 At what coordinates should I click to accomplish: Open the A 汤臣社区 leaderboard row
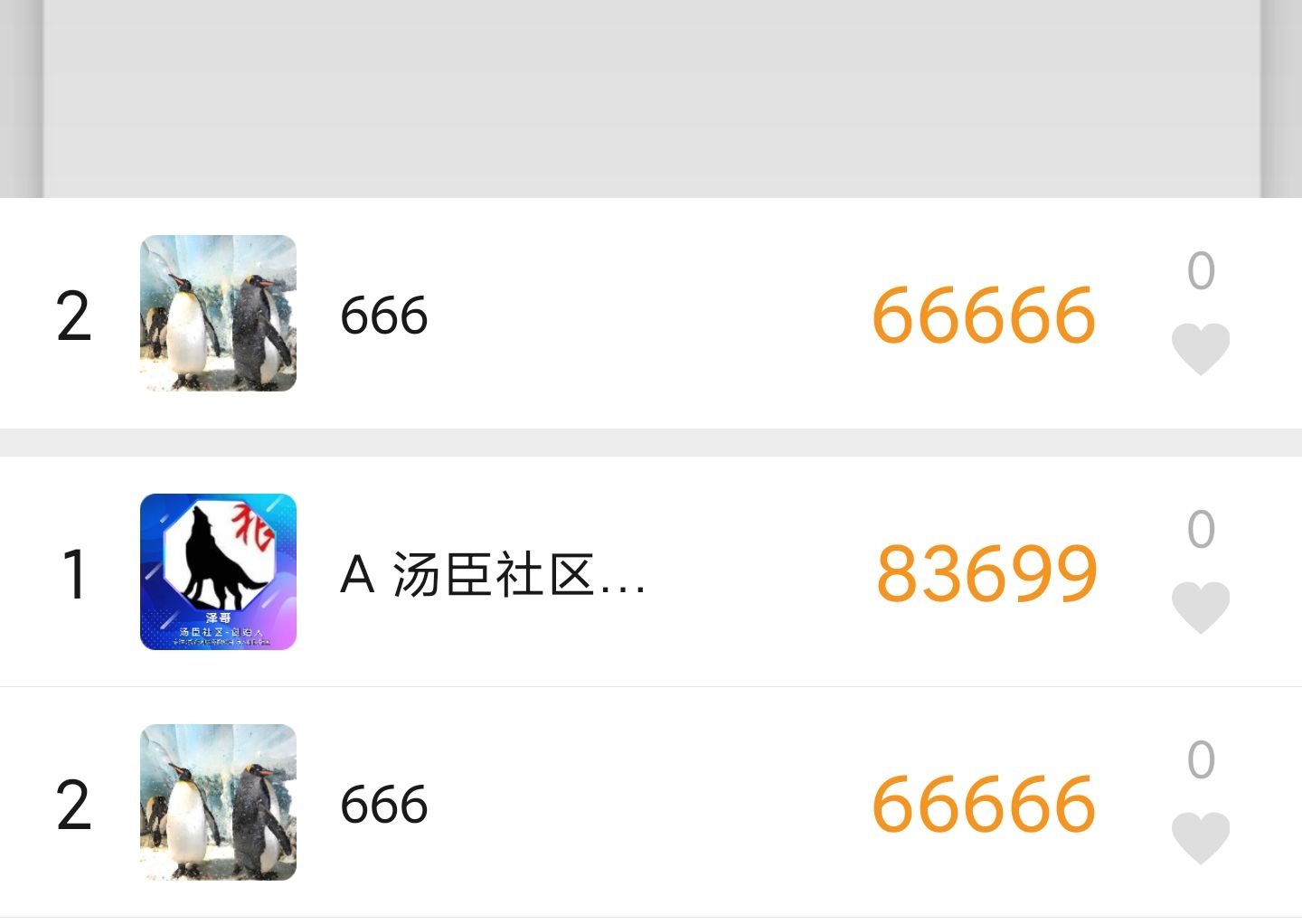(493, 574)
